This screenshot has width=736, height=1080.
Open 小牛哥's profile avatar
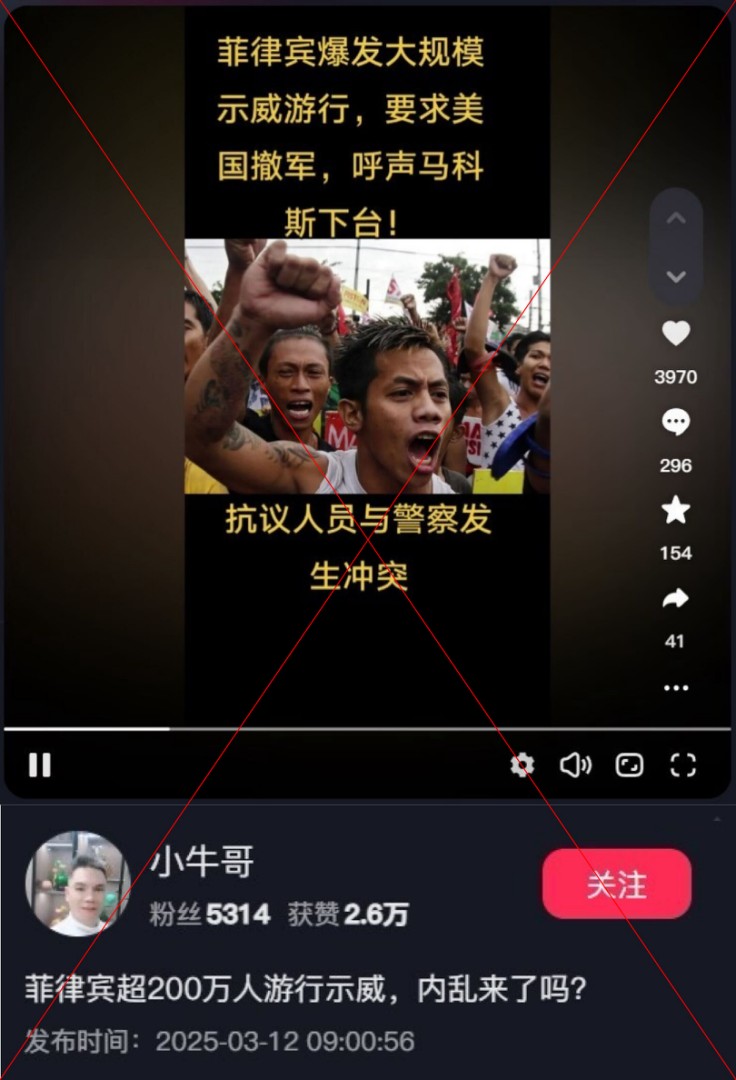coord(77,884)
